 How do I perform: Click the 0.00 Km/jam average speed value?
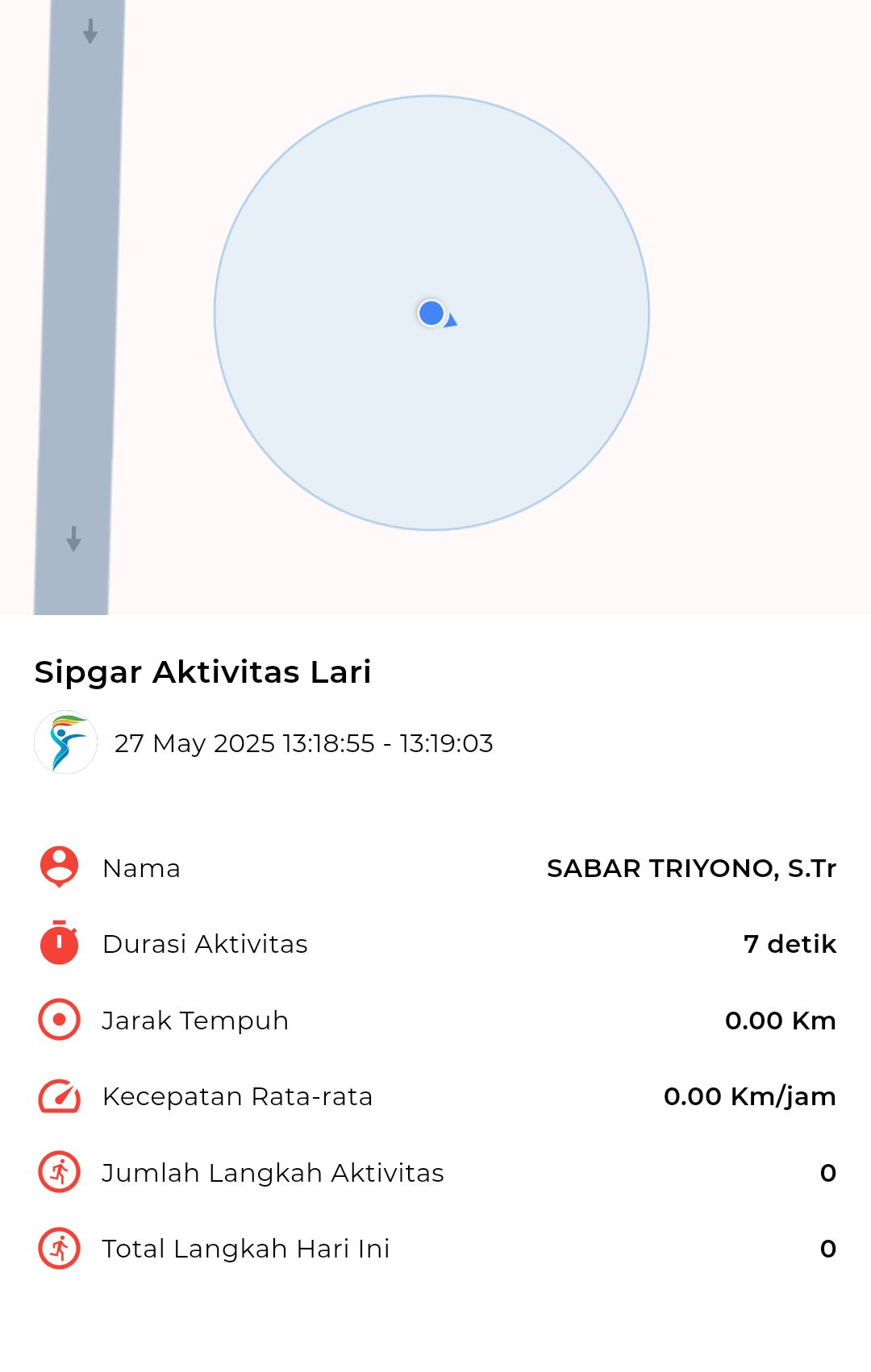[x=750, y=1096]
